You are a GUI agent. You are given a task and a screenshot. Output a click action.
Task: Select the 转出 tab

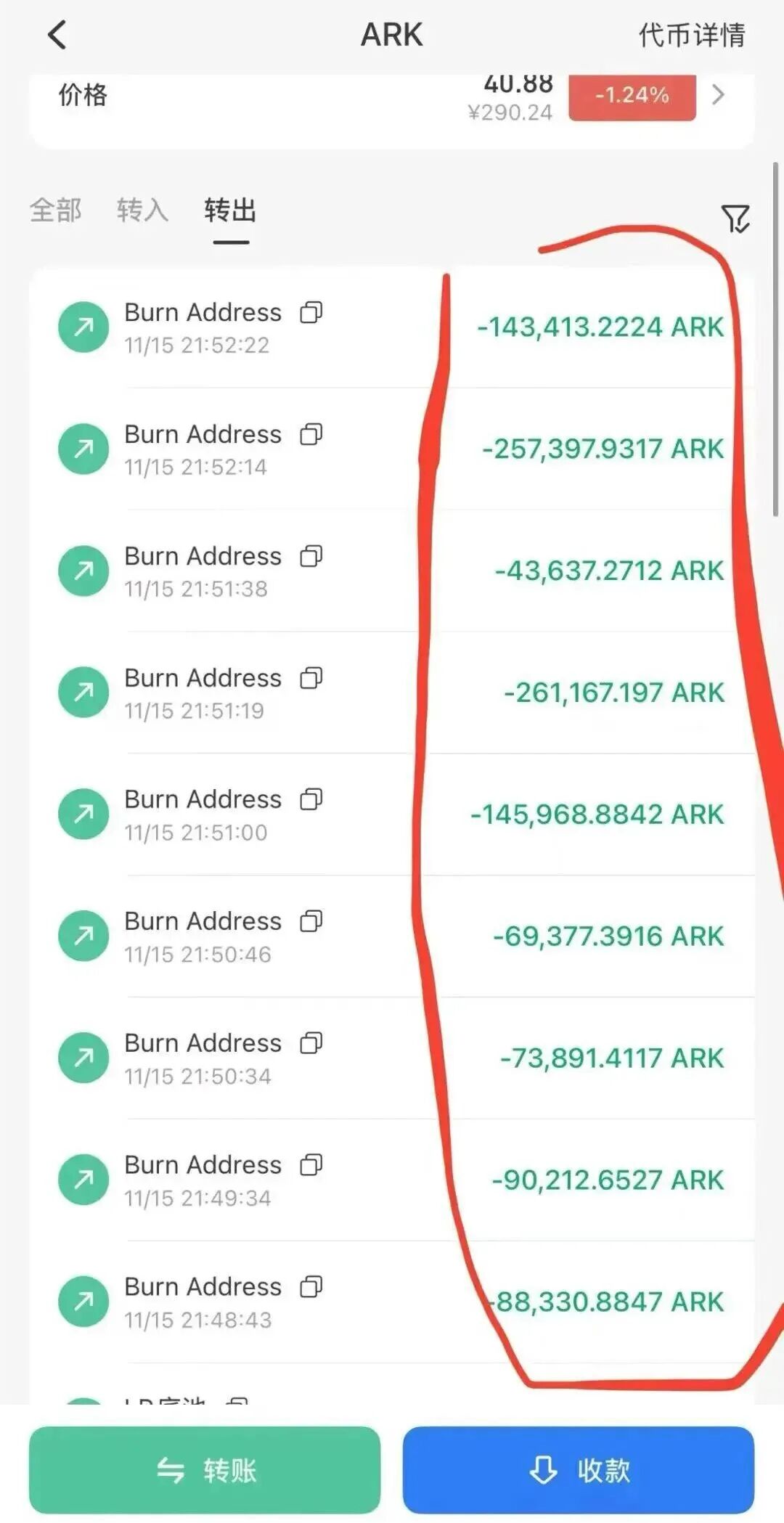tap(230, 211)
